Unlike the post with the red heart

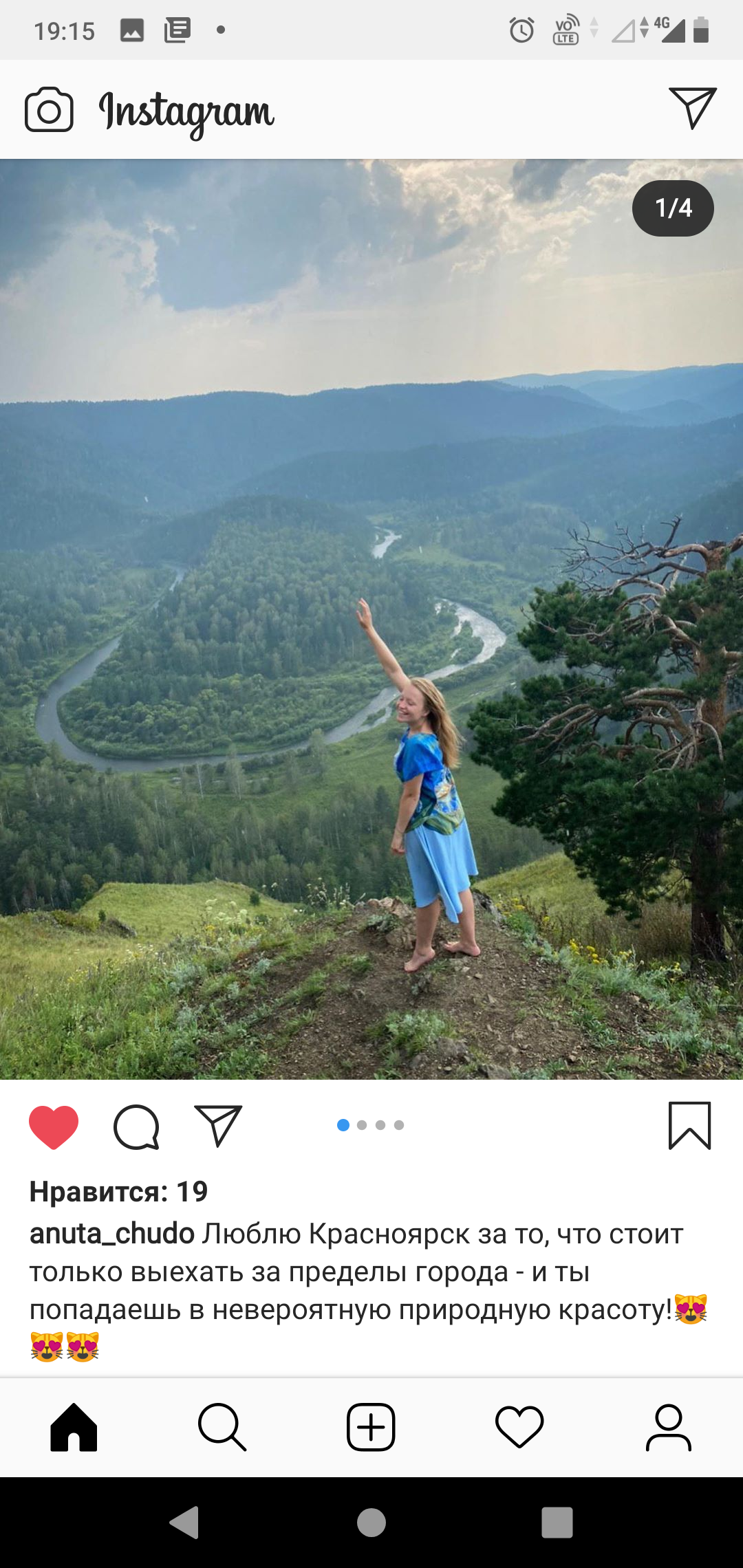[54, 1127]
